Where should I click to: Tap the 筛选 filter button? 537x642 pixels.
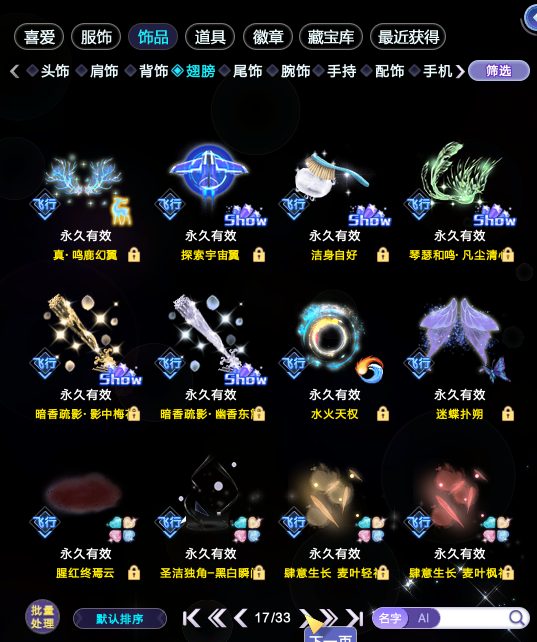499,71
